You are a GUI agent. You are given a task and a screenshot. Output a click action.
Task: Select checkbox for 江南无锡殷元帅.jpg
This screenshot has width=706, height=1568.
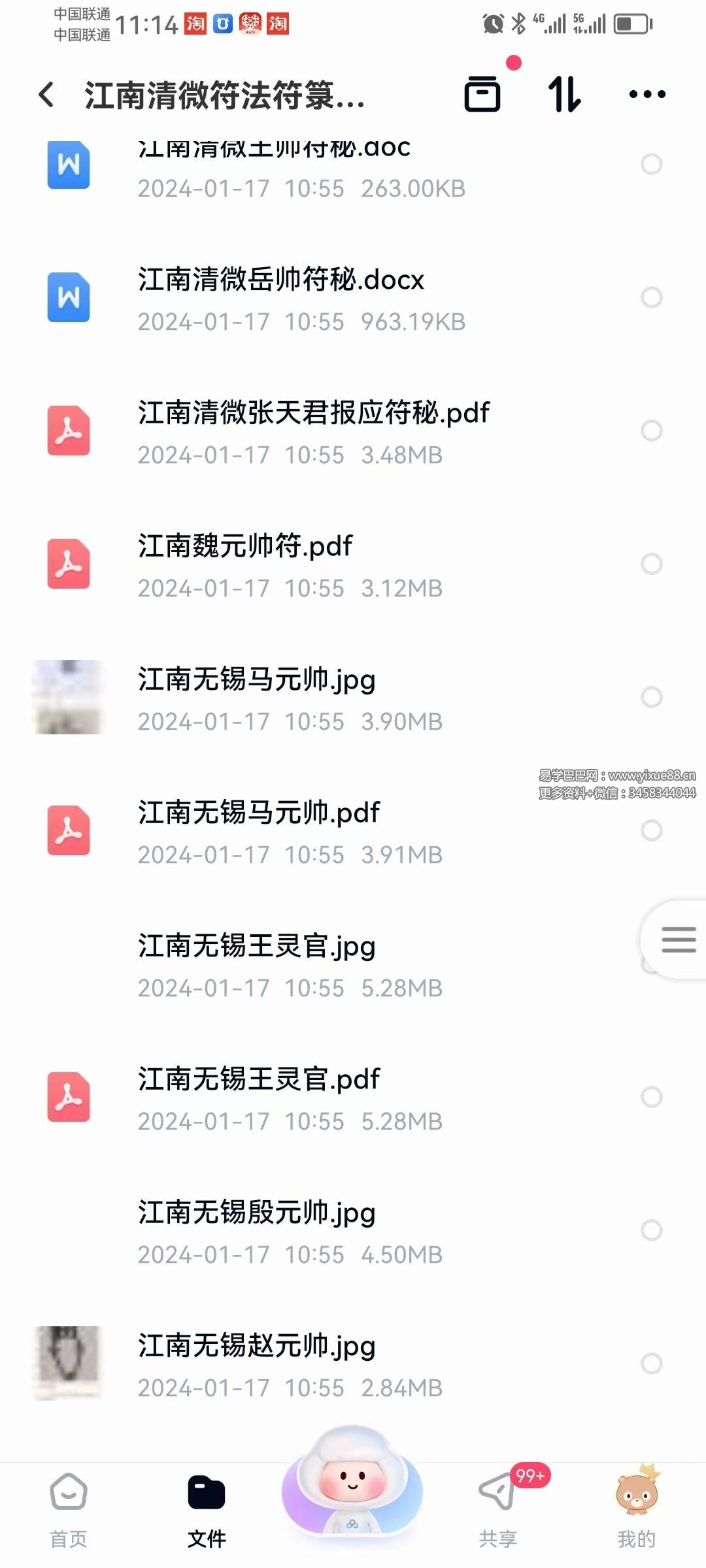click(652, 1231)
